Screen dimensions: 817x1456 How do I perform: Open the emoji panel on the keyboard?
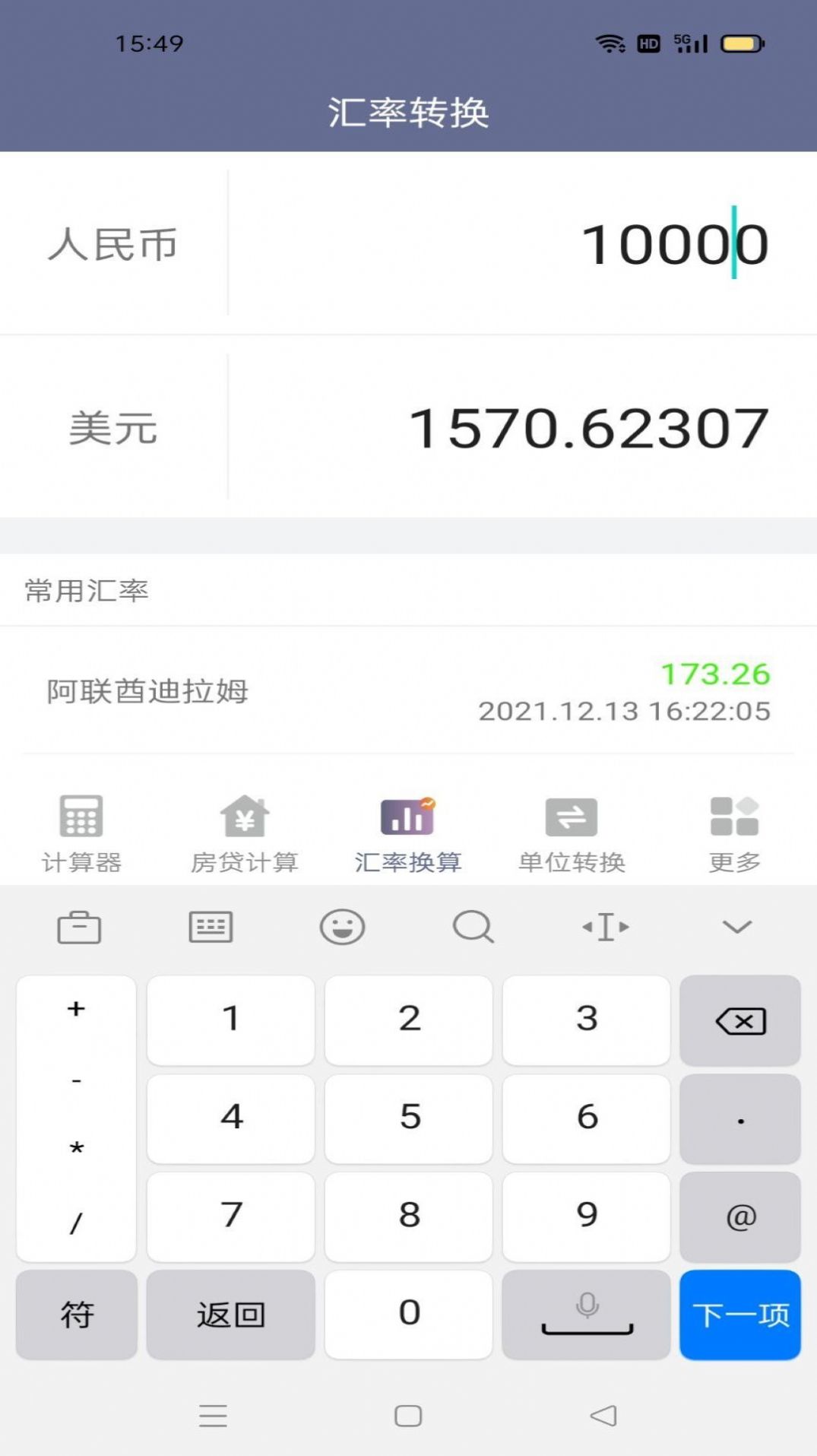(343, 926)
